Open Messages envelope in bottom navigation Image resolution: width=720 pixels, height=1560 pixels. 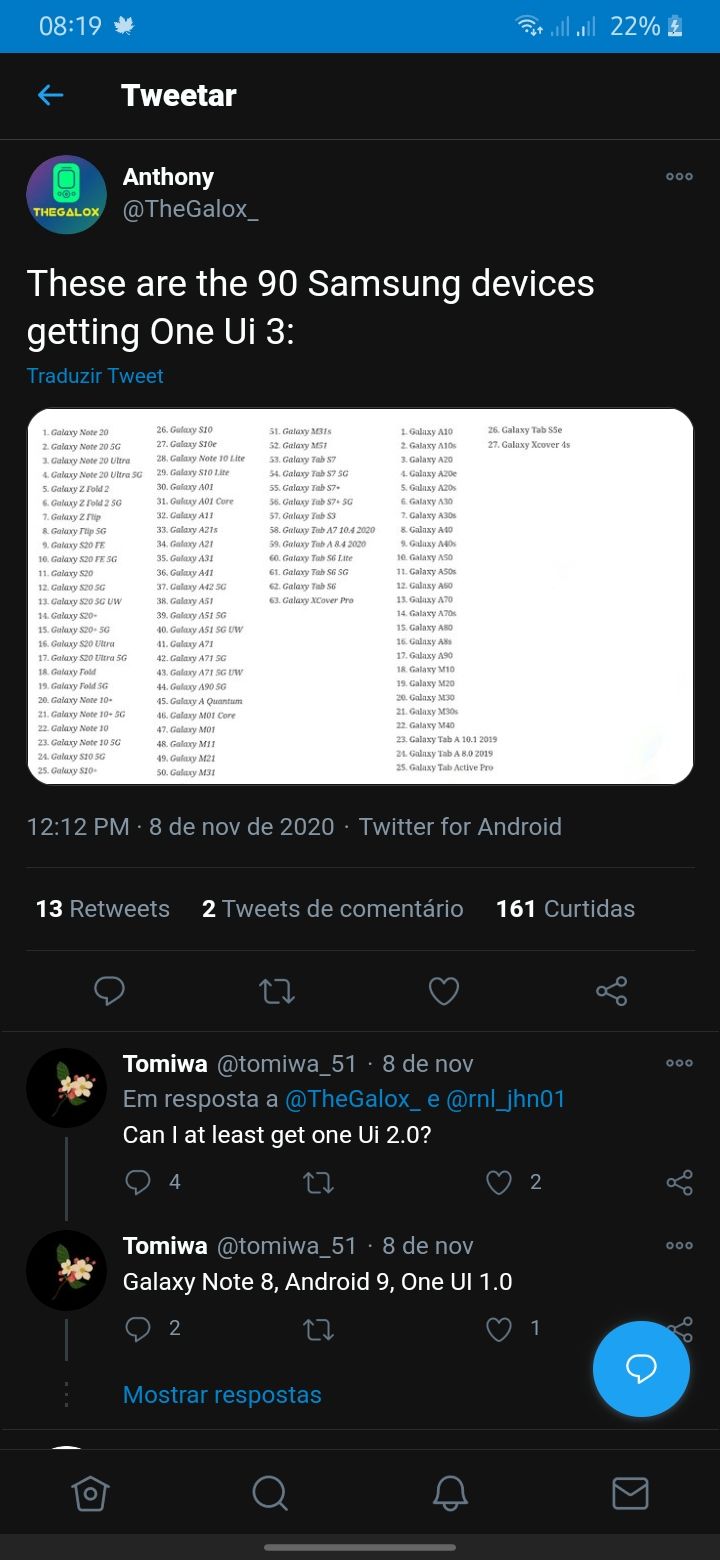[x=630, y=1493]
